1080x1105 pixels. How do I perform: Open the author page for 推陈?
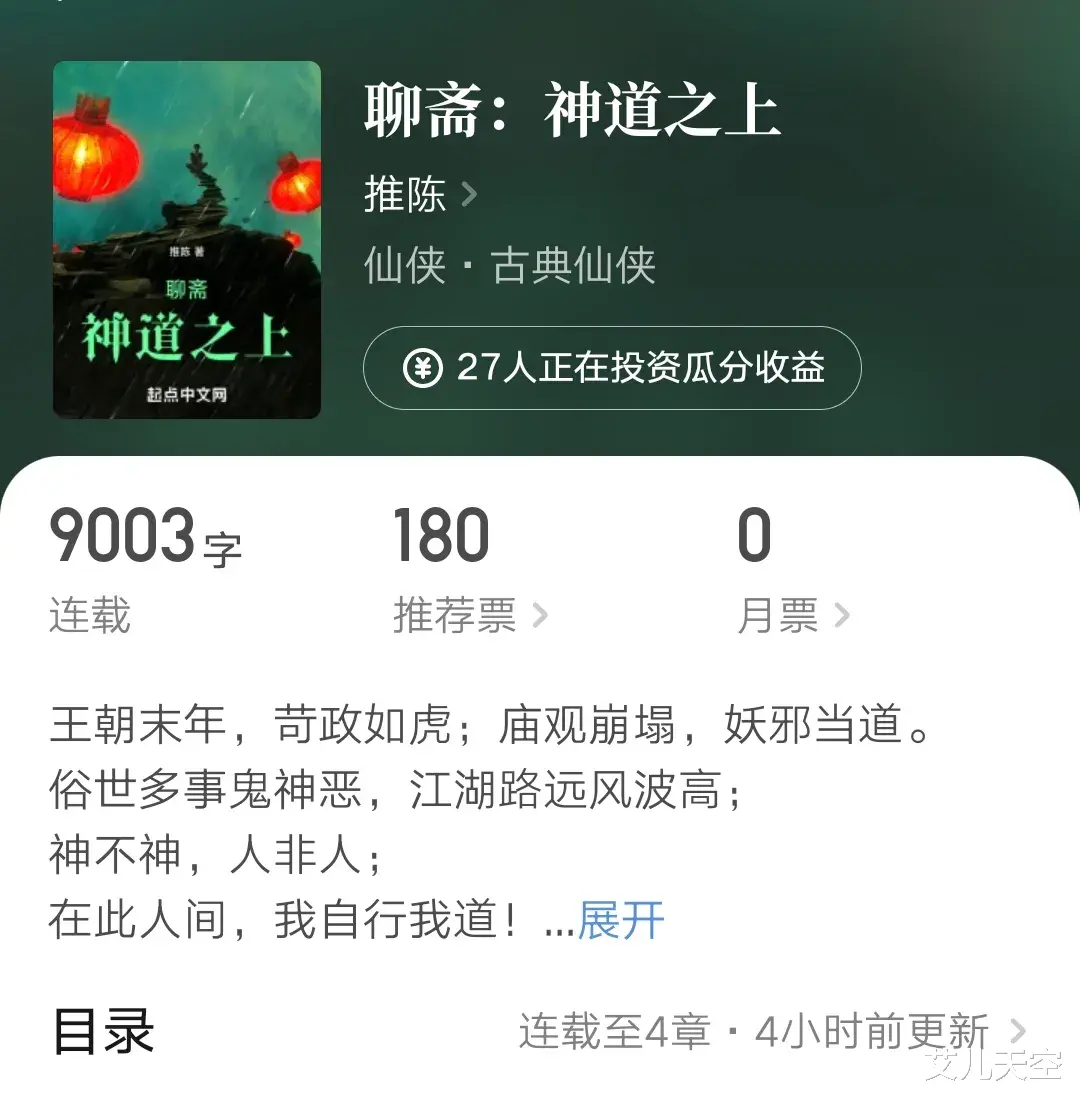point(421,194)
